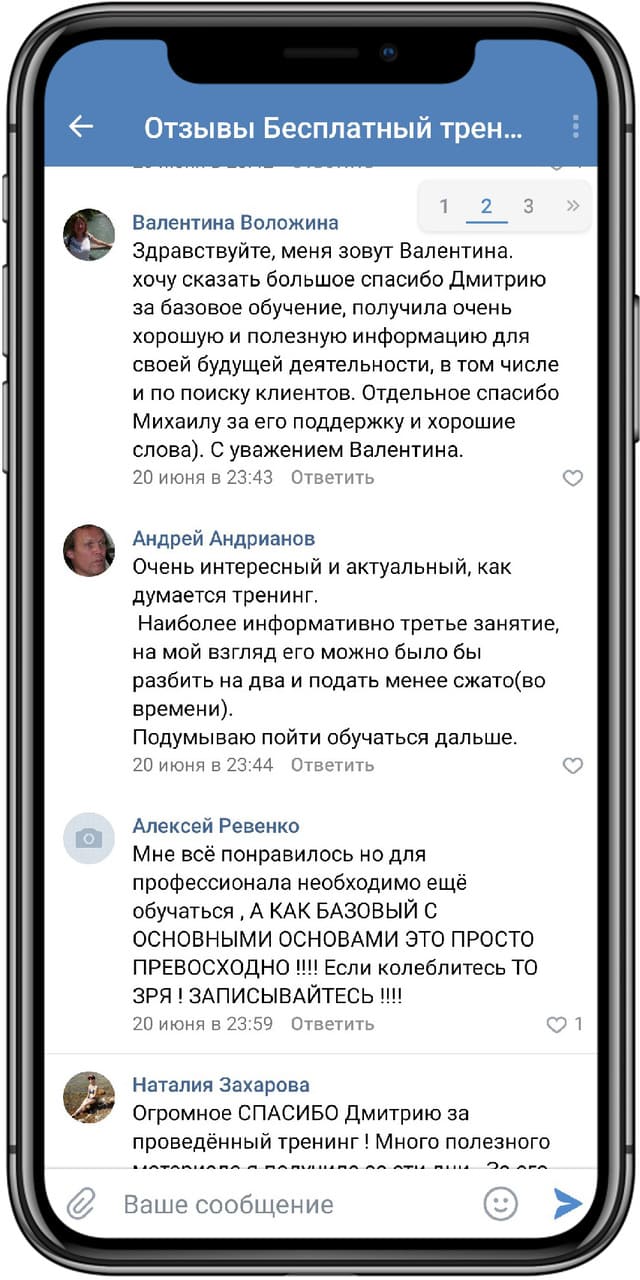This screenshot has width=640, height=1280.
Task: Reply to Алексей Ревенко's comment
Action: coord(332,1024)
